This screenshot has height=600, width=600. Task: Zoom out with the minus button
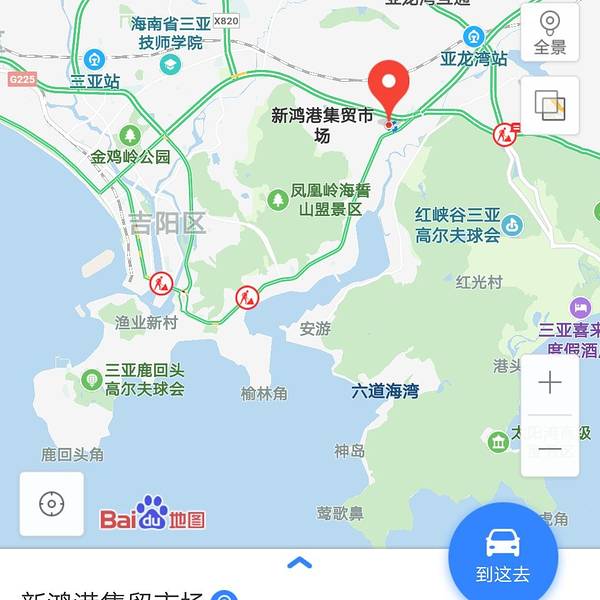[549, 447]
